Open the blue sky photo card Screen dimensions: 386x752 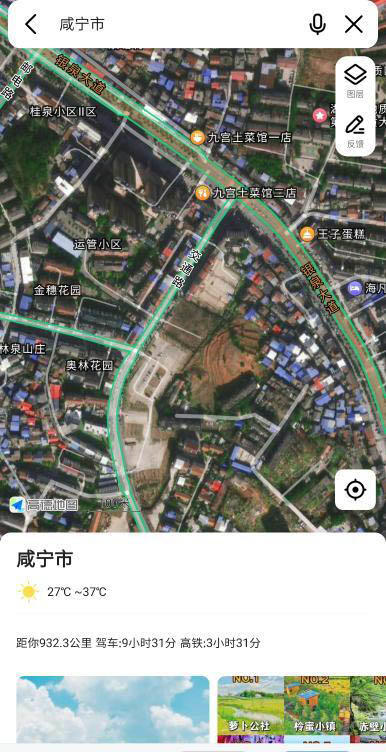pos(113,709)
